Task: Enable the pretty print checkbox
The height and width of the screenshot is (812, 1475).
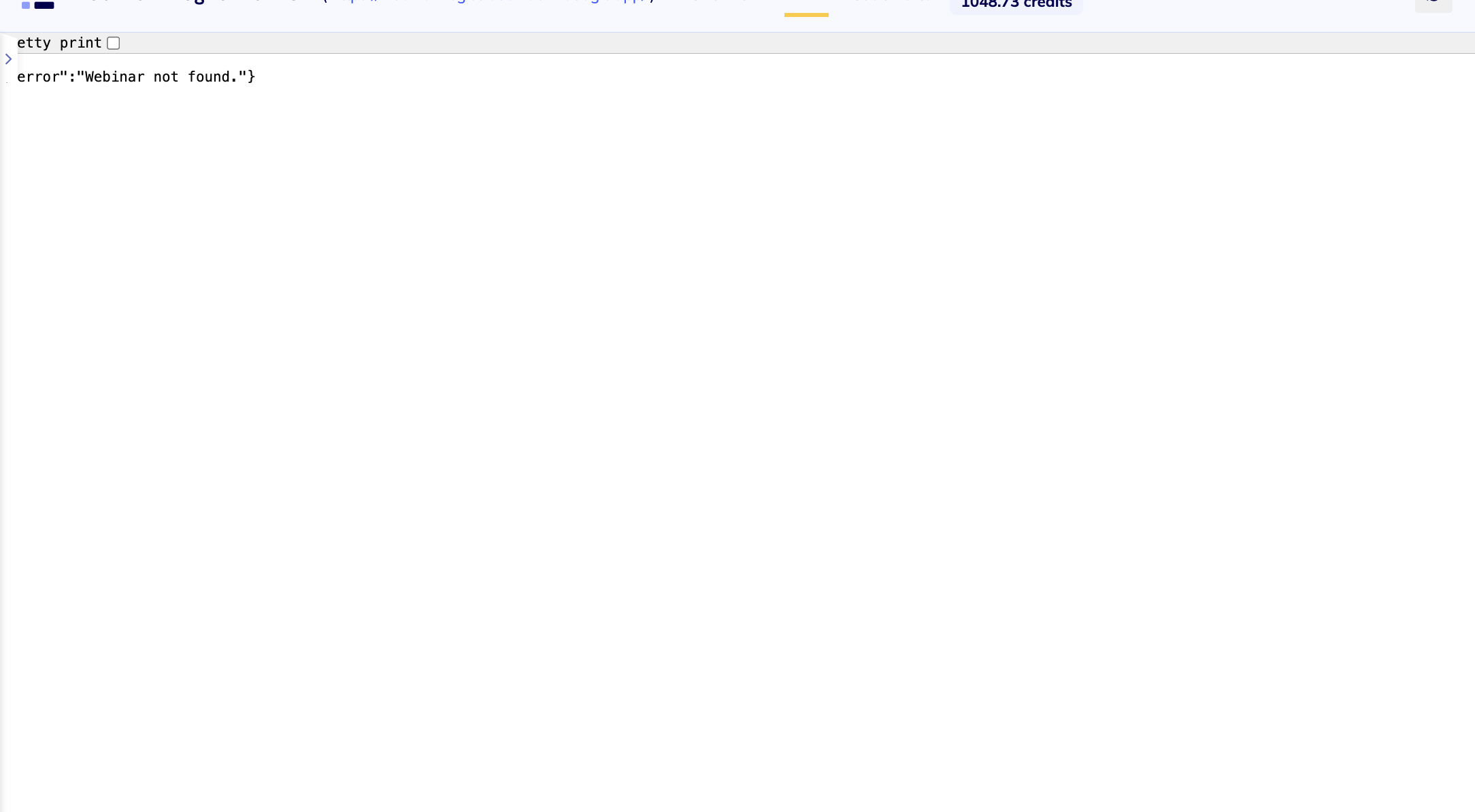Action: click(x=114, y=44)
